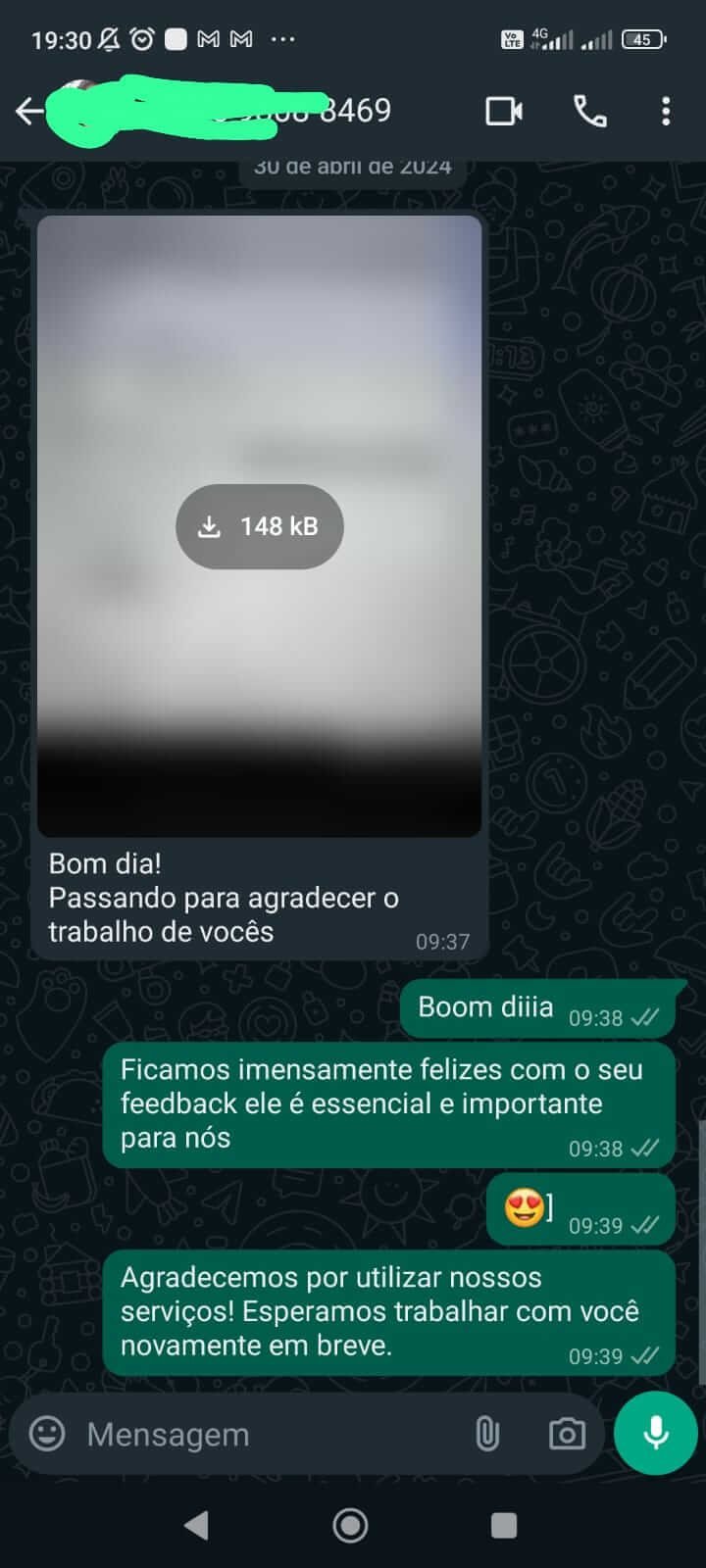Start a voice call

(x=589, y=111)
